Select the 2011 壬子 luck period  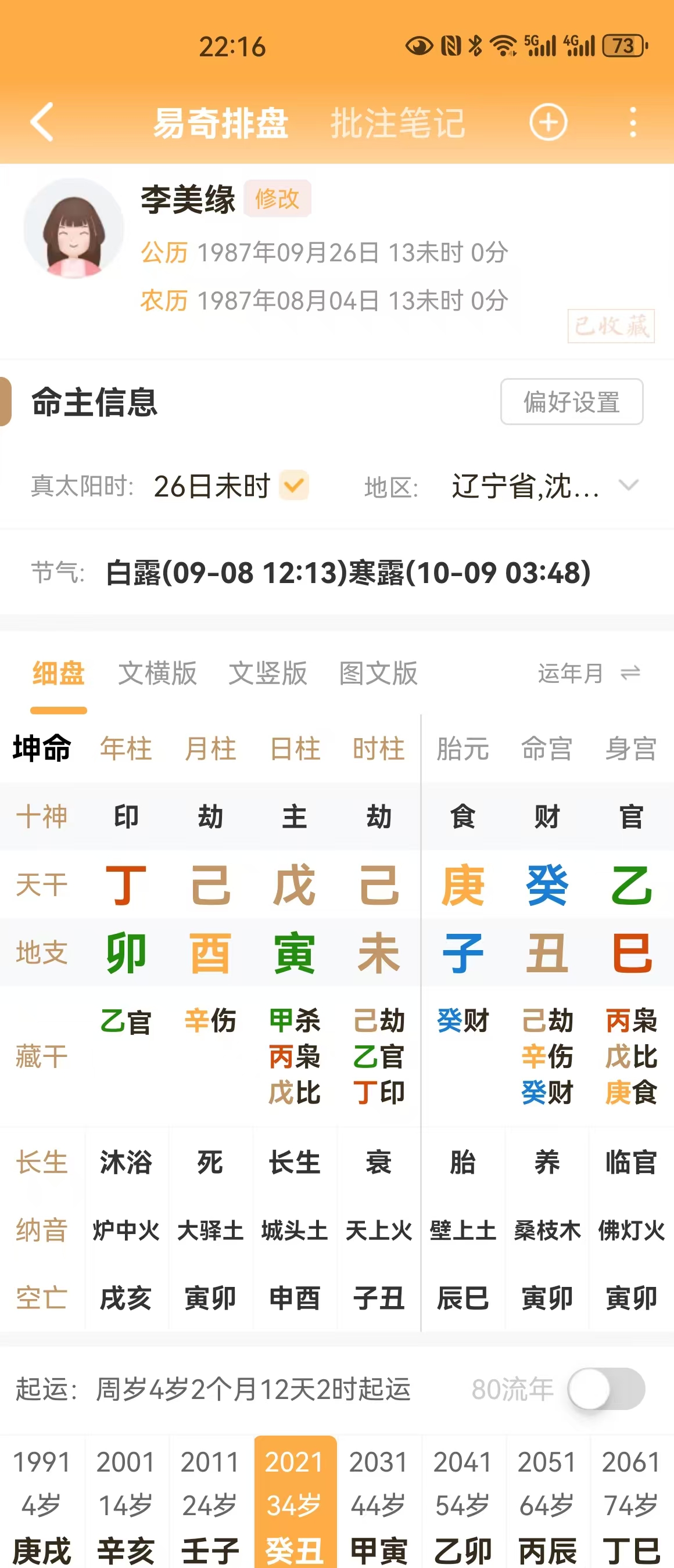click(210, 1504)
